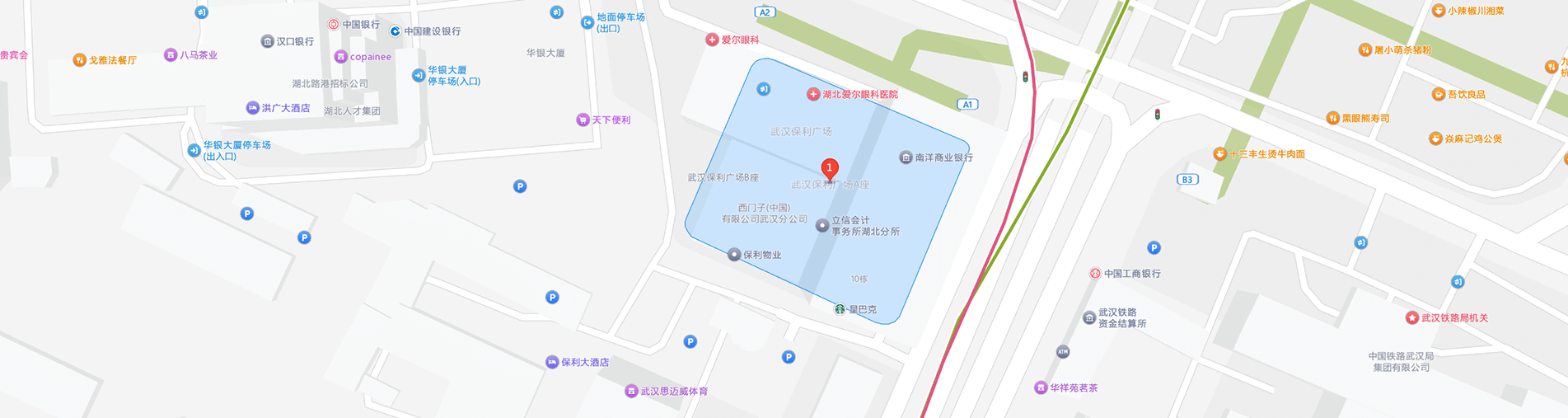Open the 保利大酒店 point of interest
Viewport: 1568px width, 418px height.
tap(552, 363)
